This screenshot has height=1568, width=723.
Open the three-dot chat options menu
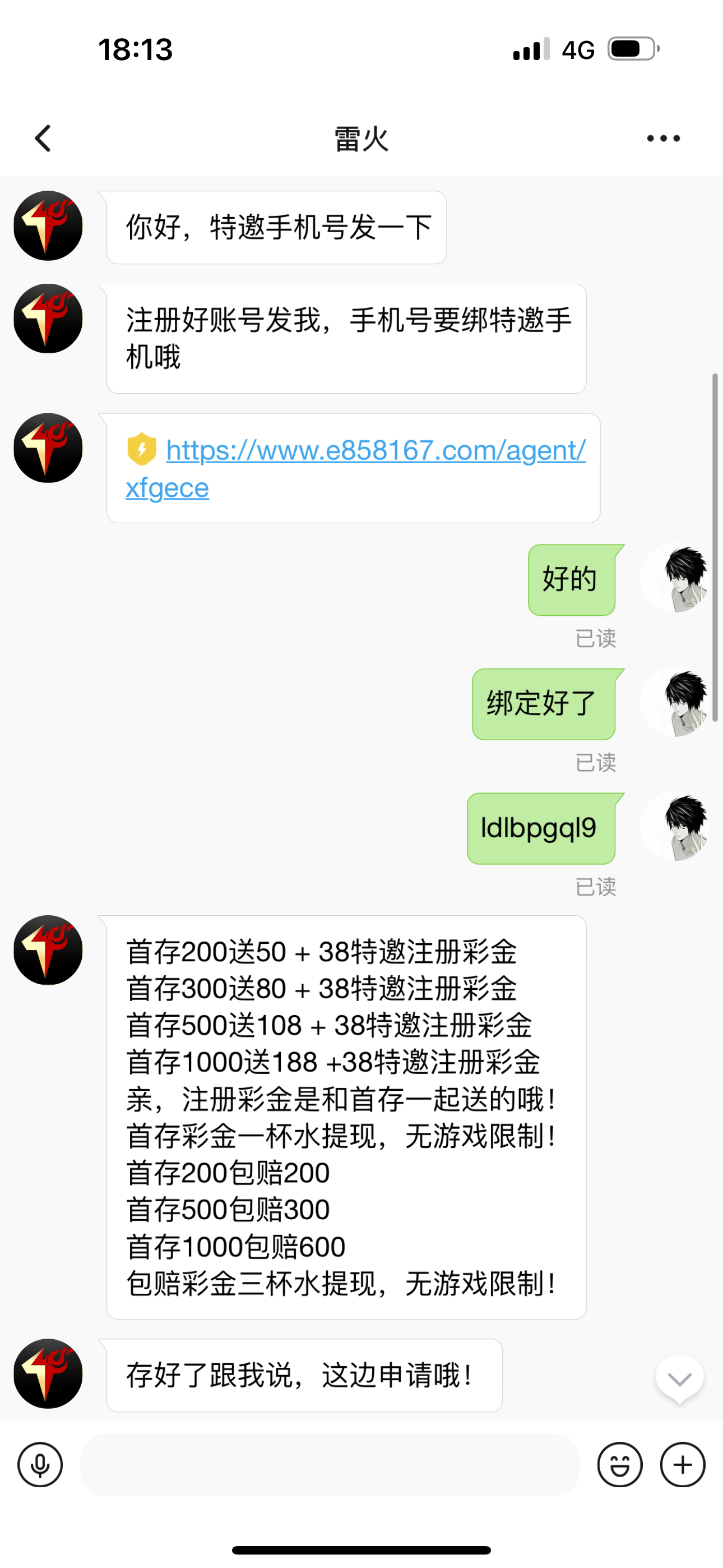coord(662,139)
